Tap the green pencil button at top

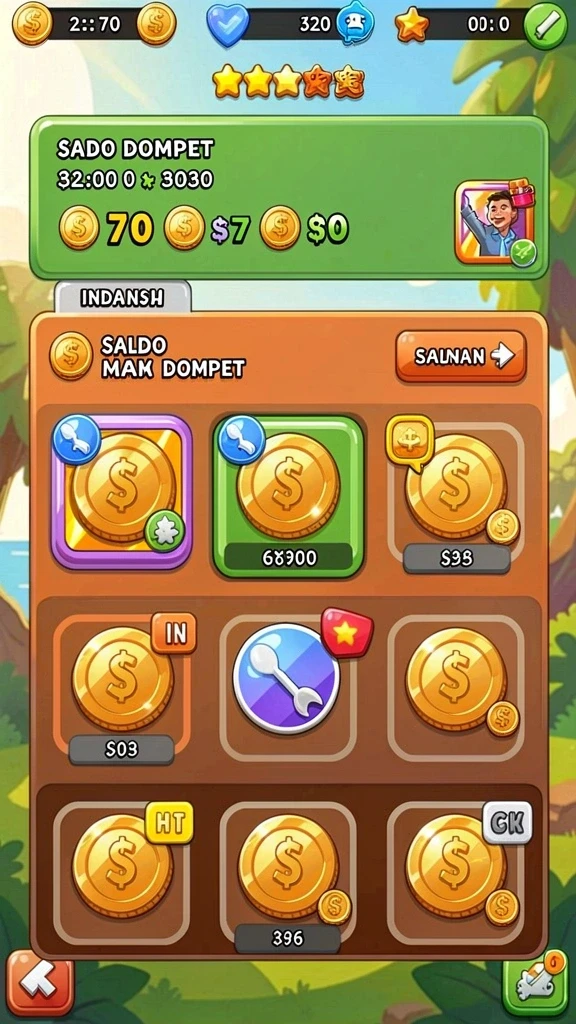[546, 27]
